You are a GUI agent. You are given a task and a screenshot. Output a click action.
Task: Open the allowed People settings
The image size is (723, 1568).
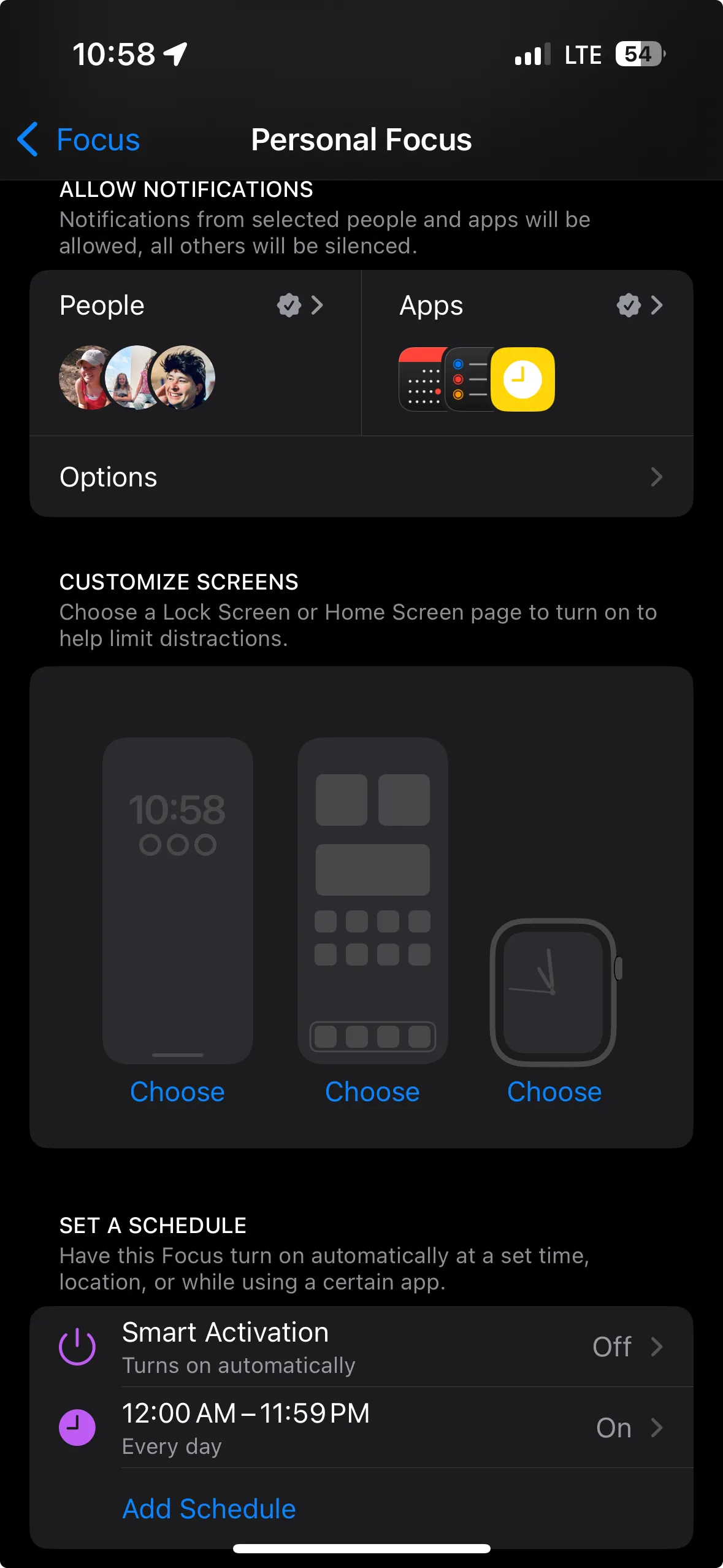tap(196, 353)
